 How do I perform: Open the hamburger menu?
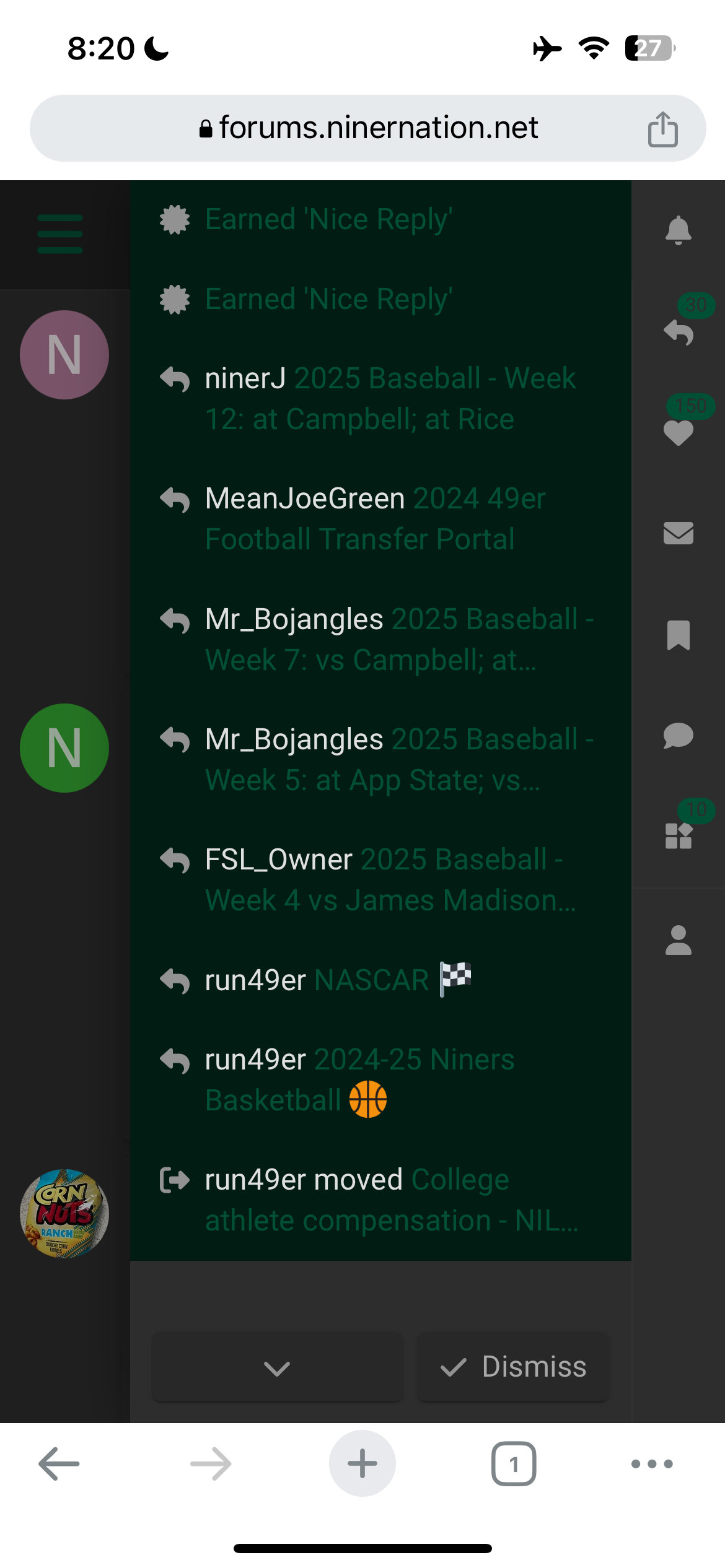coord(60,234)
